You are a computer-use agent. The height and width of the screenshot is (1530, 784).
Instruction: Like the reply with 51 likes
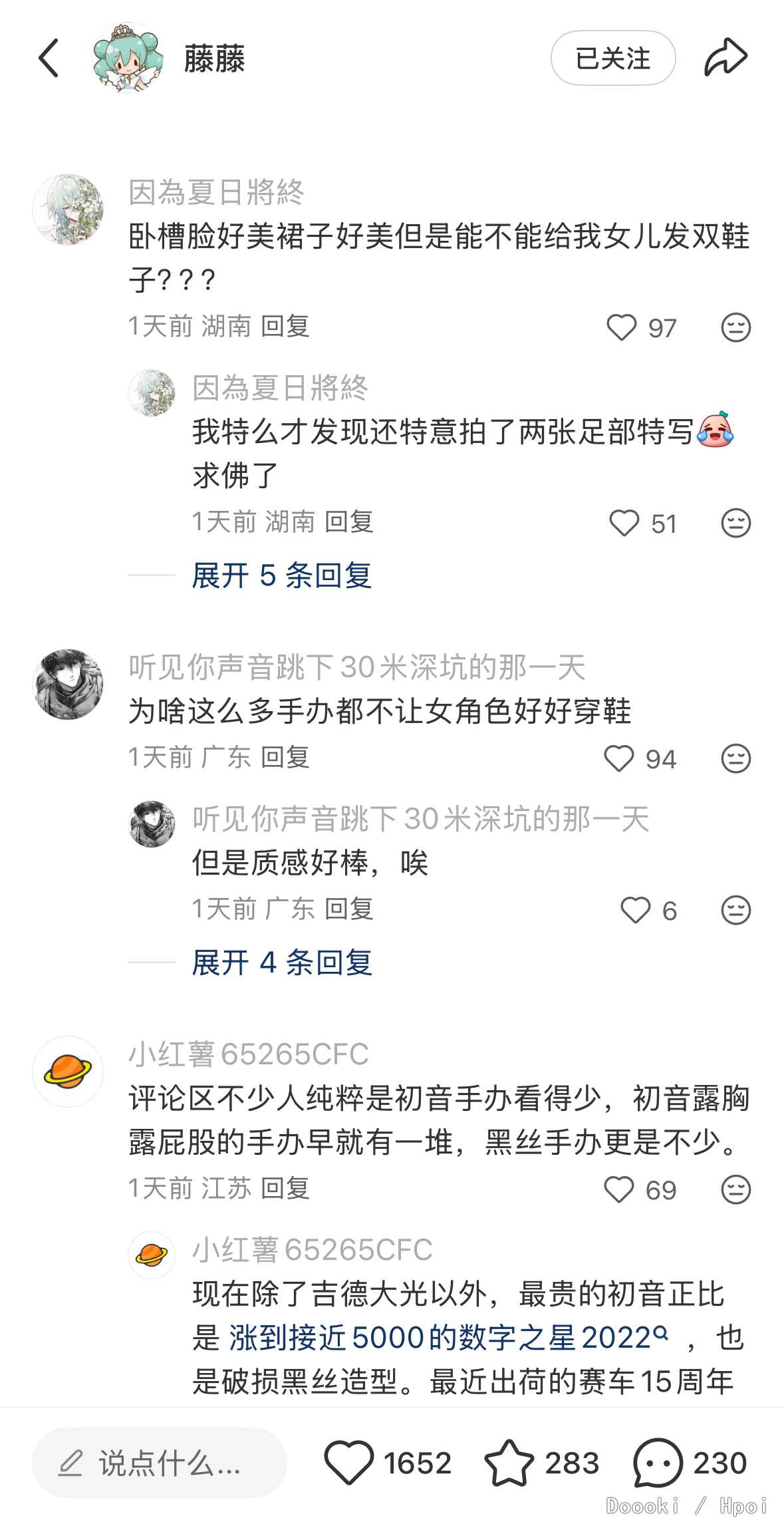point(624,523)
